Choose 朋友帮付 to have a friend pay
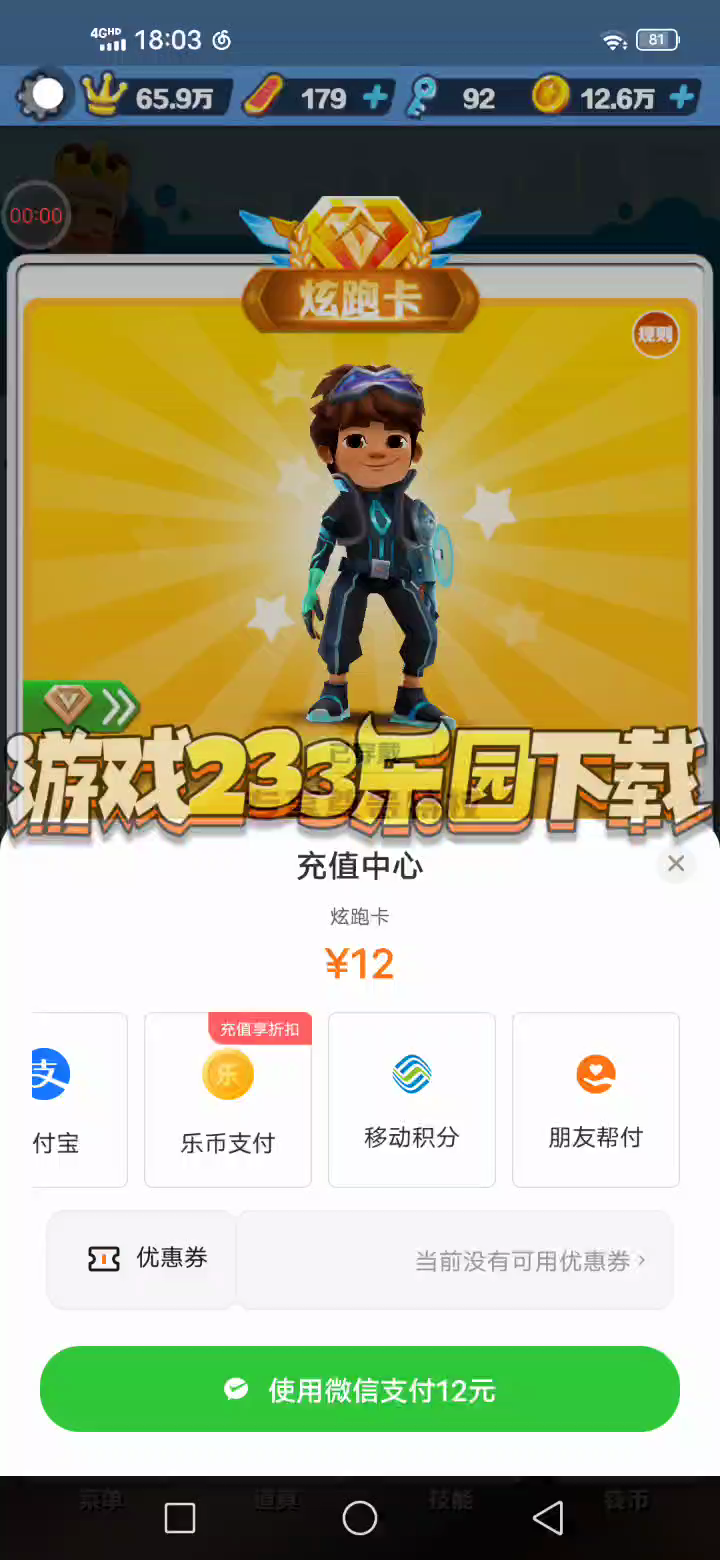720x1560 pixels. (x=596, y=1099)
